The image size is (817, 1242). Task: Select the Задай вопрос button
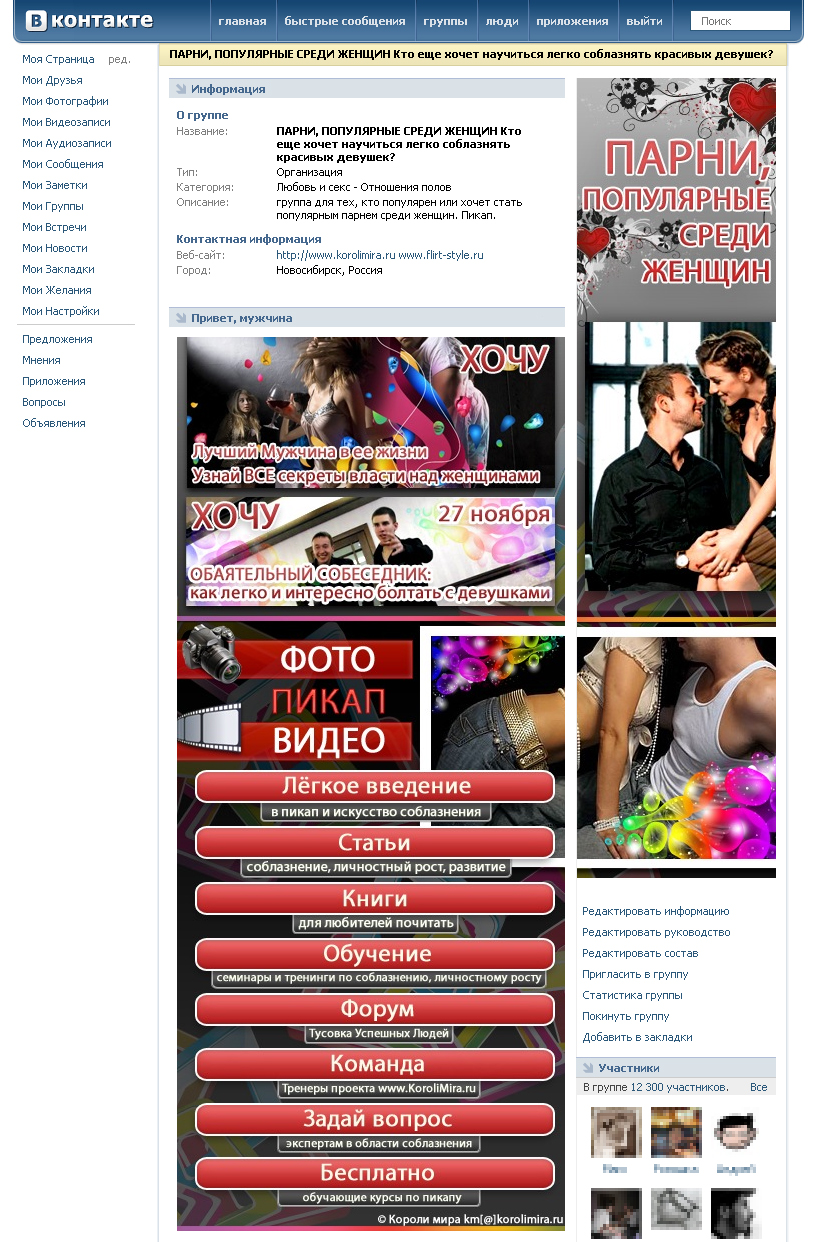point(375,1119)
